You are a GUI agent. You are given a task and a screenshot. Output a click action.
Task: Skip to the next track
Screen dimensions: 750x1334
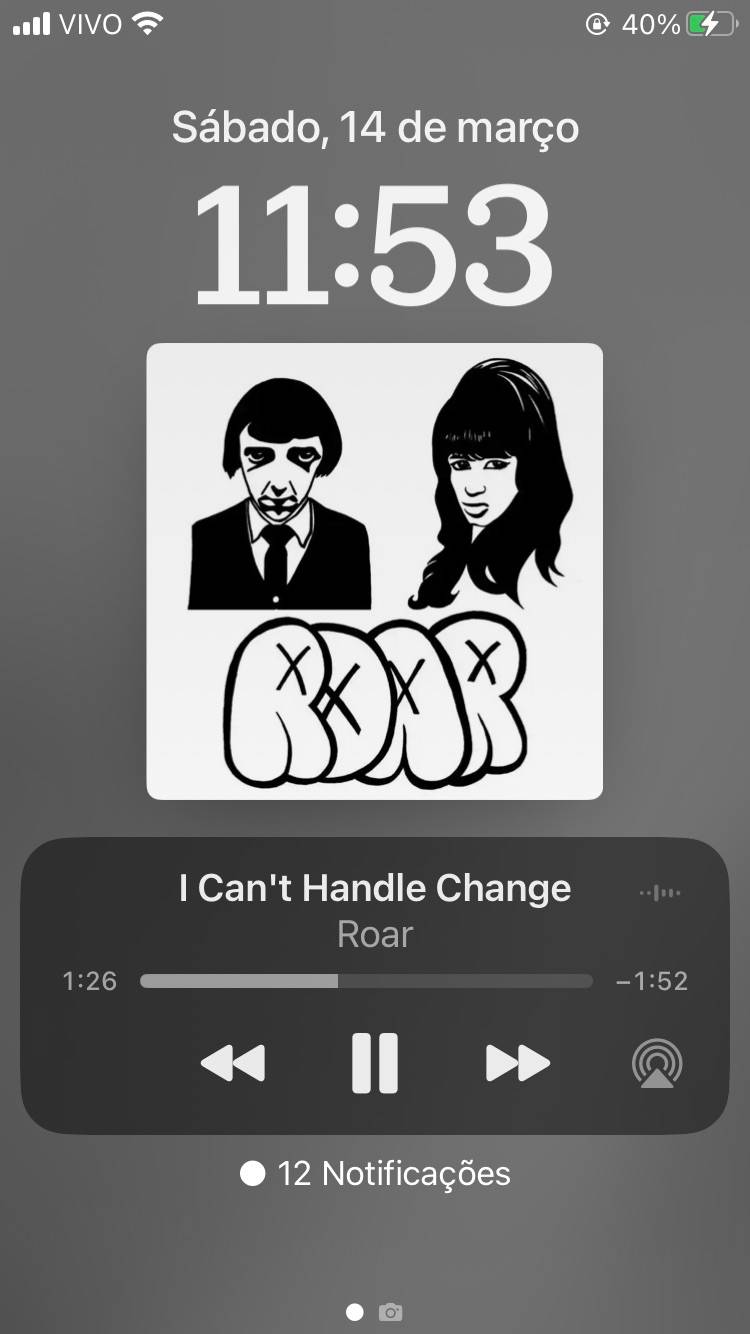(518, 1063)
